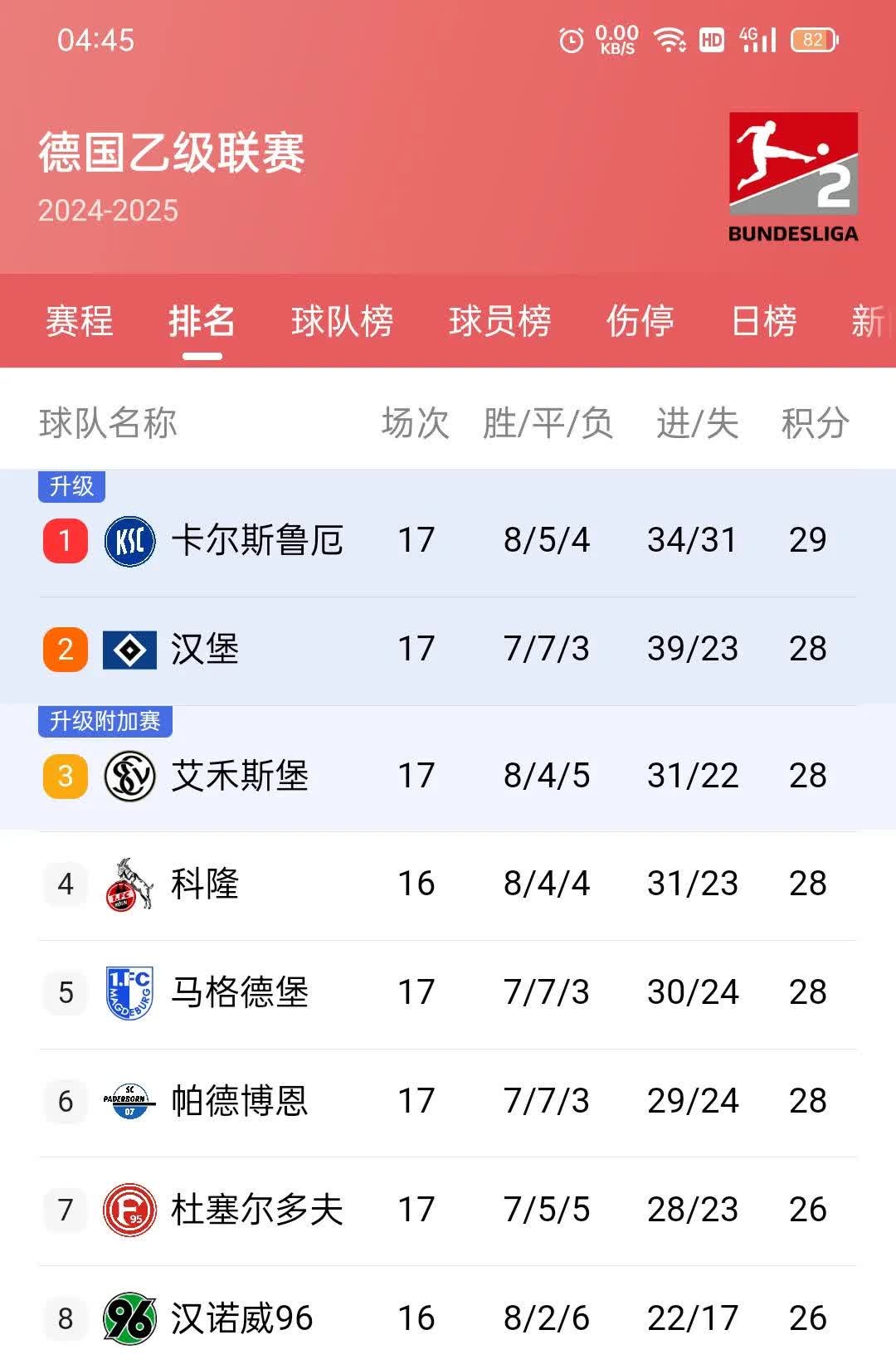
Task: Click the 升级 promotion label
Action: [x=70, y=487]
